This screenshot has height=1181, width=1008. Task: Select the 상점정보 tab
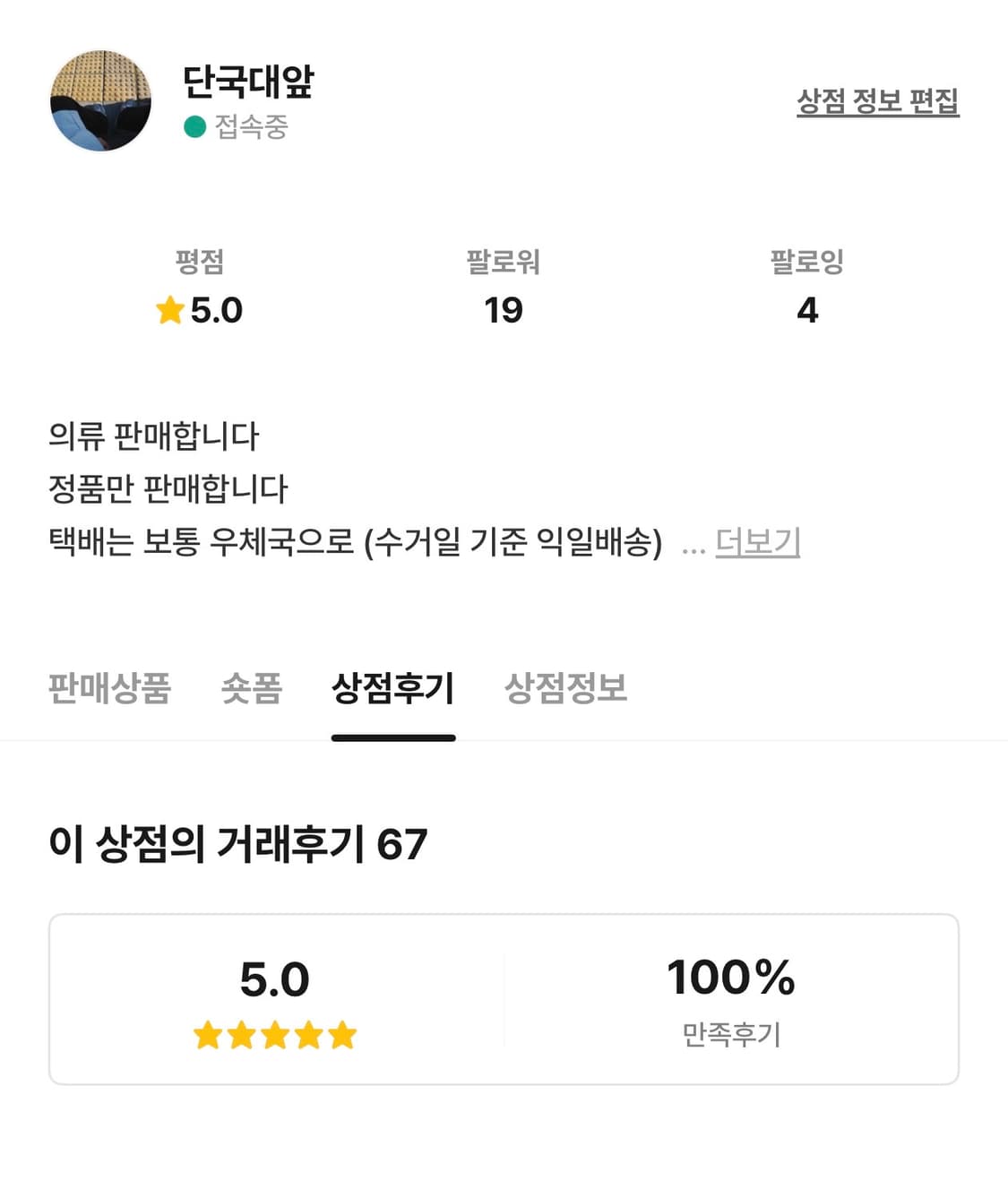(566, 690)
